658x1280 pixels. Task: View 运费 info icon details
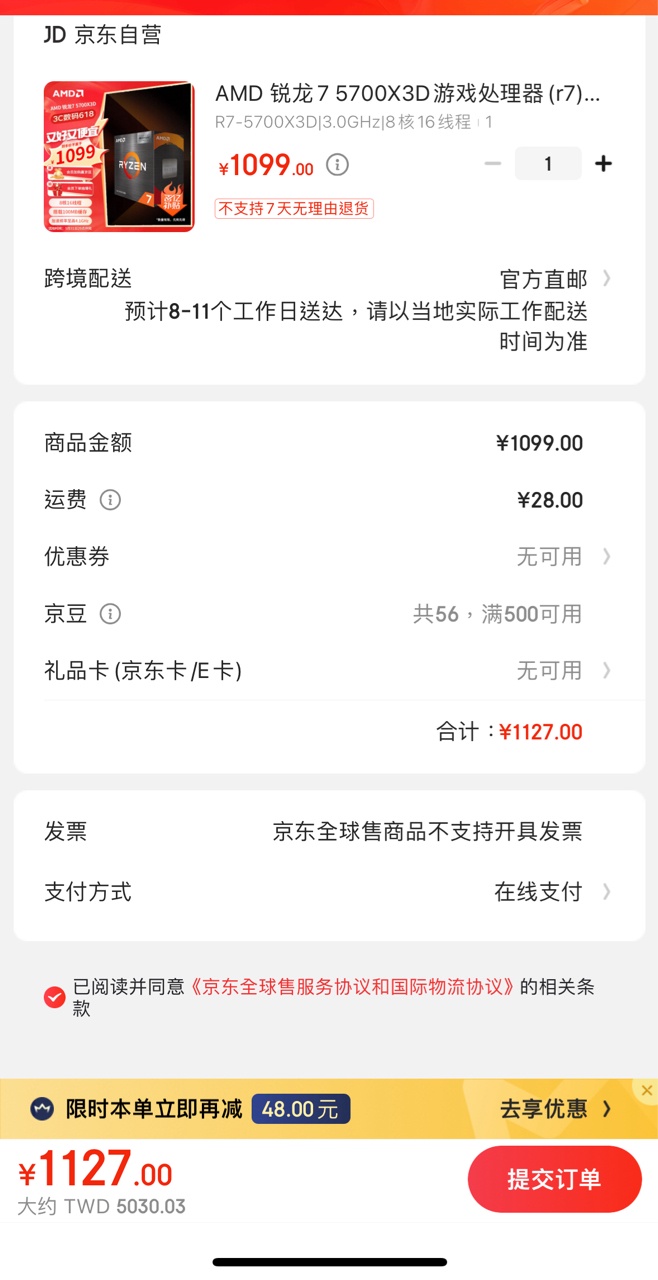tap(111, 500)
